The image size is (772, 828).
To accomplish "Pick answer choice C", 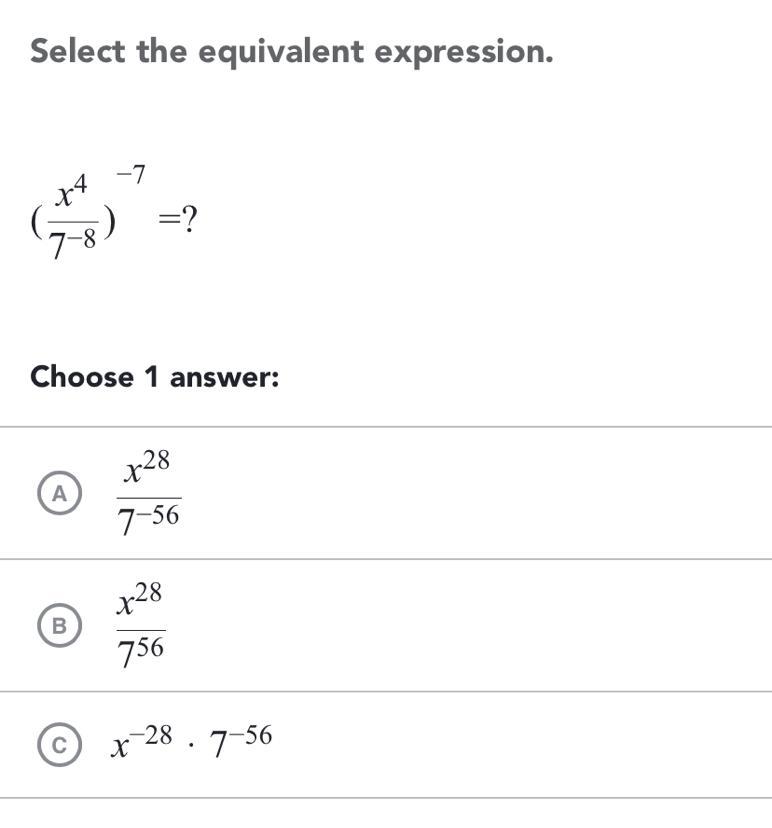I will (61, 744).
